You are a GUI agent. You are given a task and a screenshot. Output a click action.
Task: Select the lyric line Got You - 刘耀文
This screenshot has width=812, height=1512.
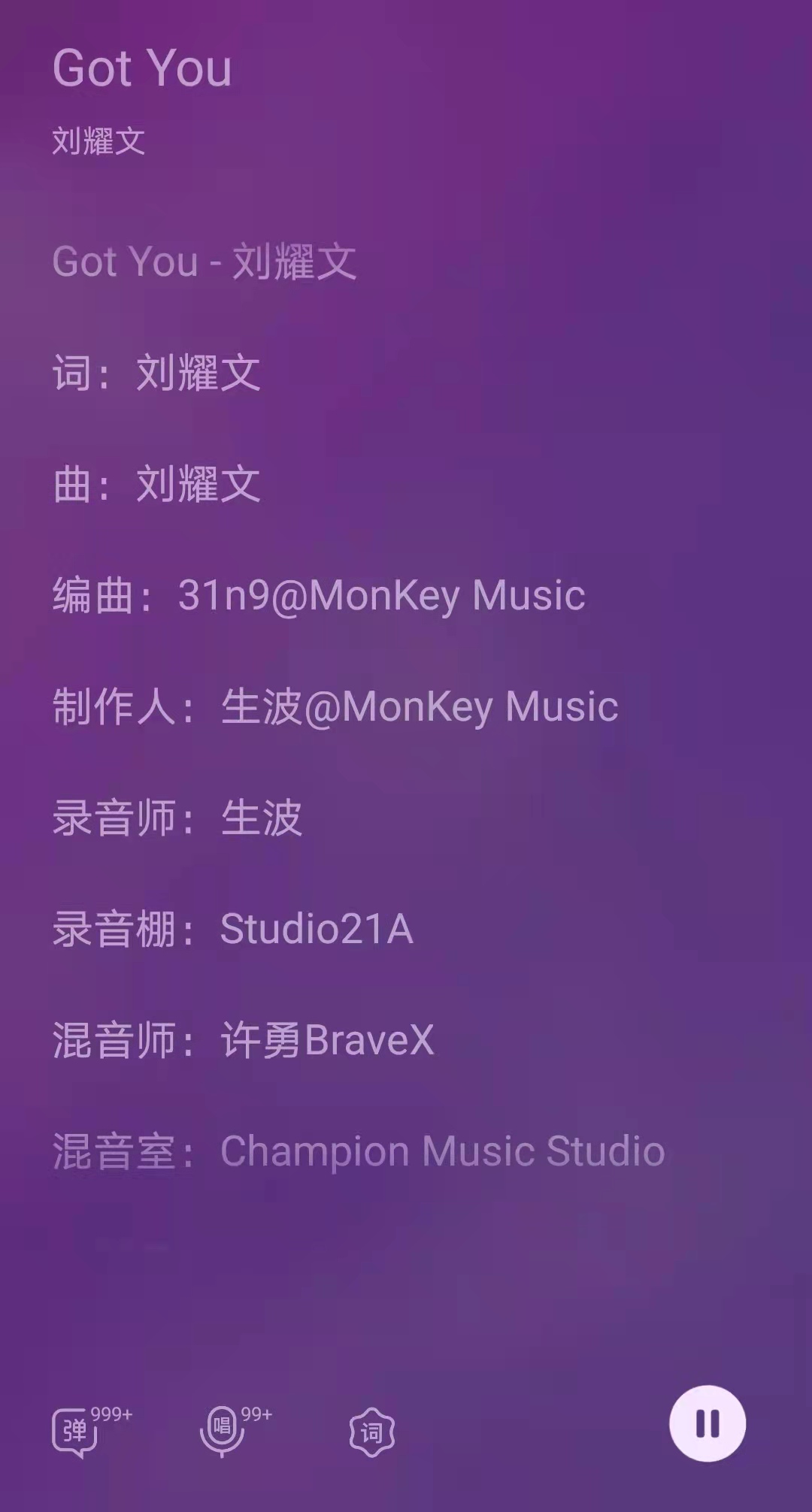coord(205,262)
